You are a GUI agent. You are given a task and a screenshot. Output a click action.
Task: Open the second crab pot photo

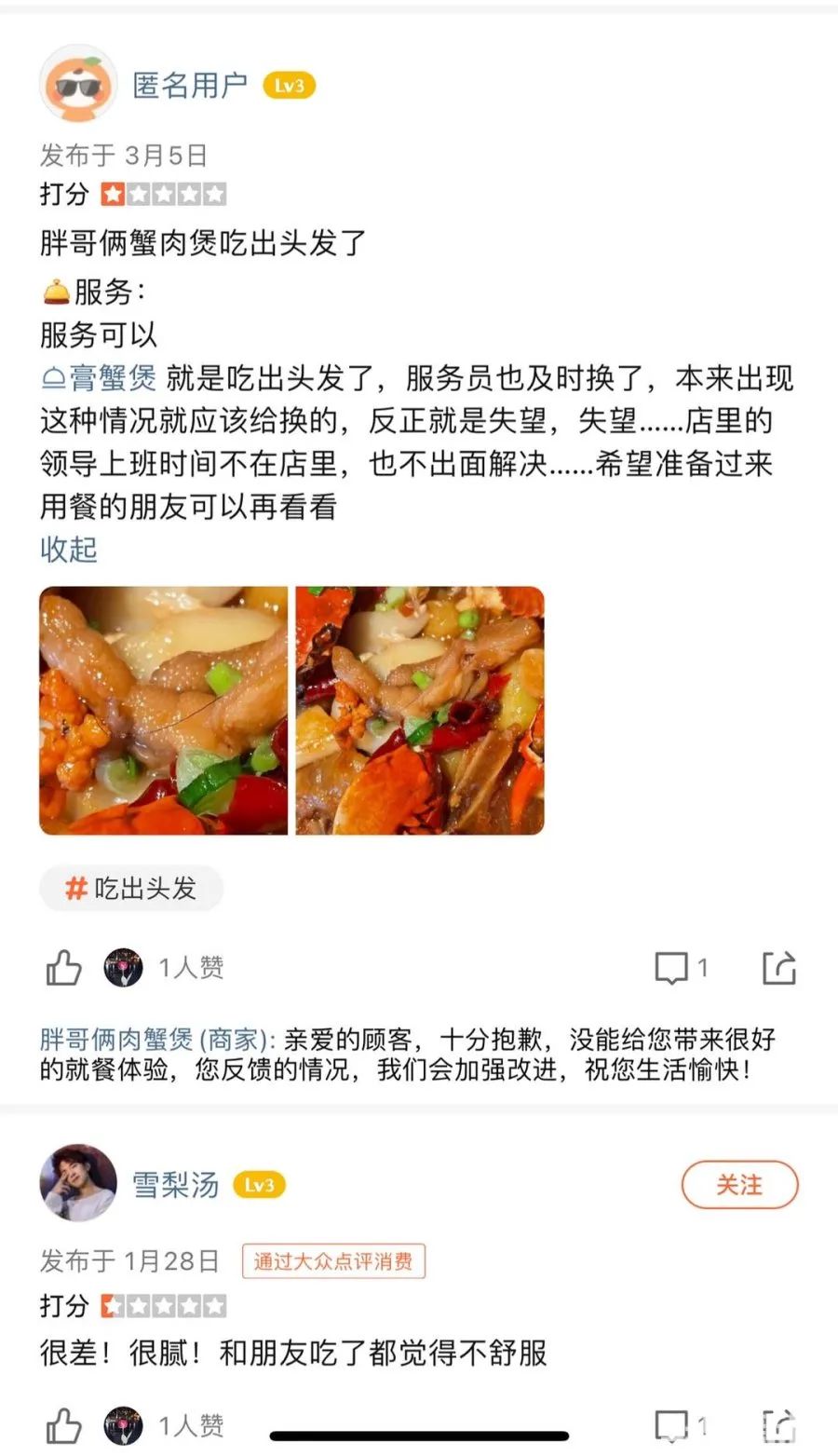[x=420, y=710]
